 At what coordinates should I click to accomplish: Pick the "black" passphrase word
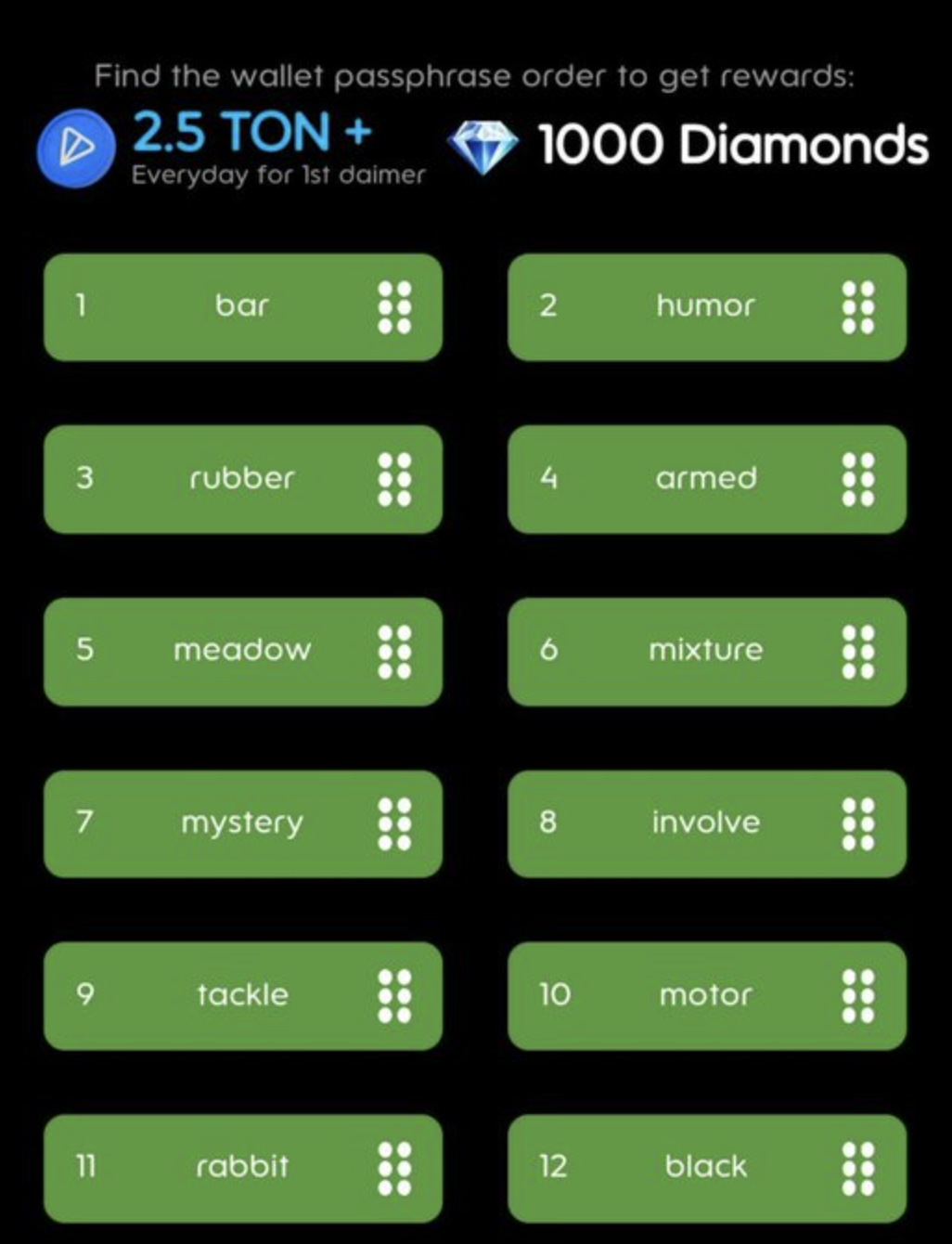(705, 1167)
